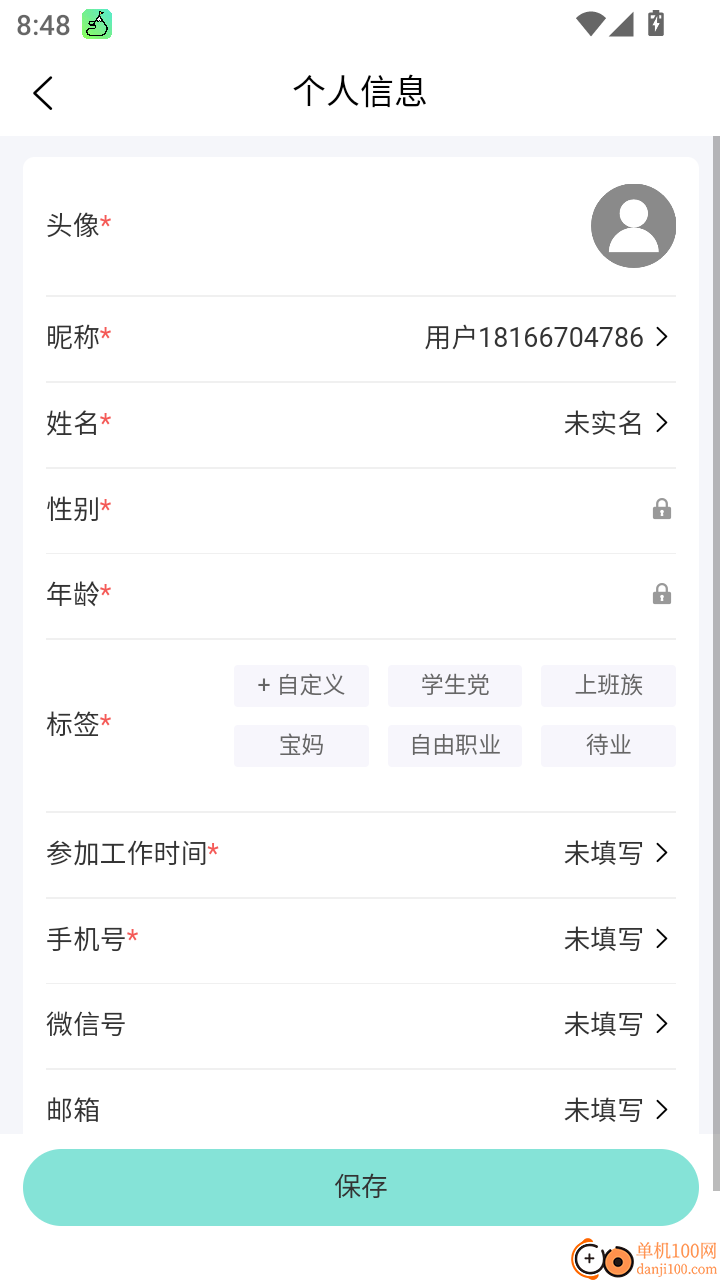The height and width of the screenshot is (1280, 720).
Task: Select the 个人信息 title bar
Action: (x=360, y=91)
